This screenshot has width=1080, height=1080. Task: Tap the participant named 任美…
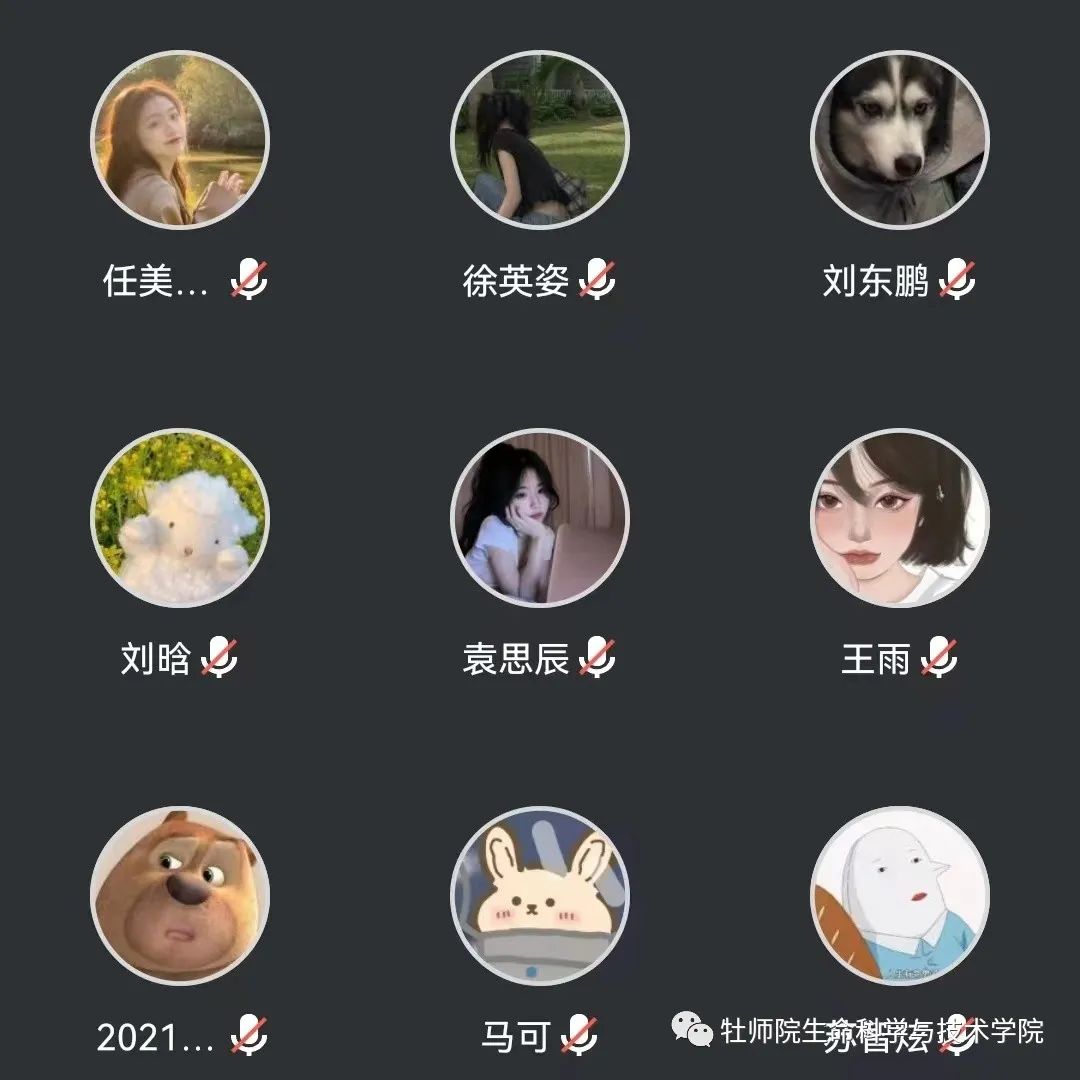180,140
